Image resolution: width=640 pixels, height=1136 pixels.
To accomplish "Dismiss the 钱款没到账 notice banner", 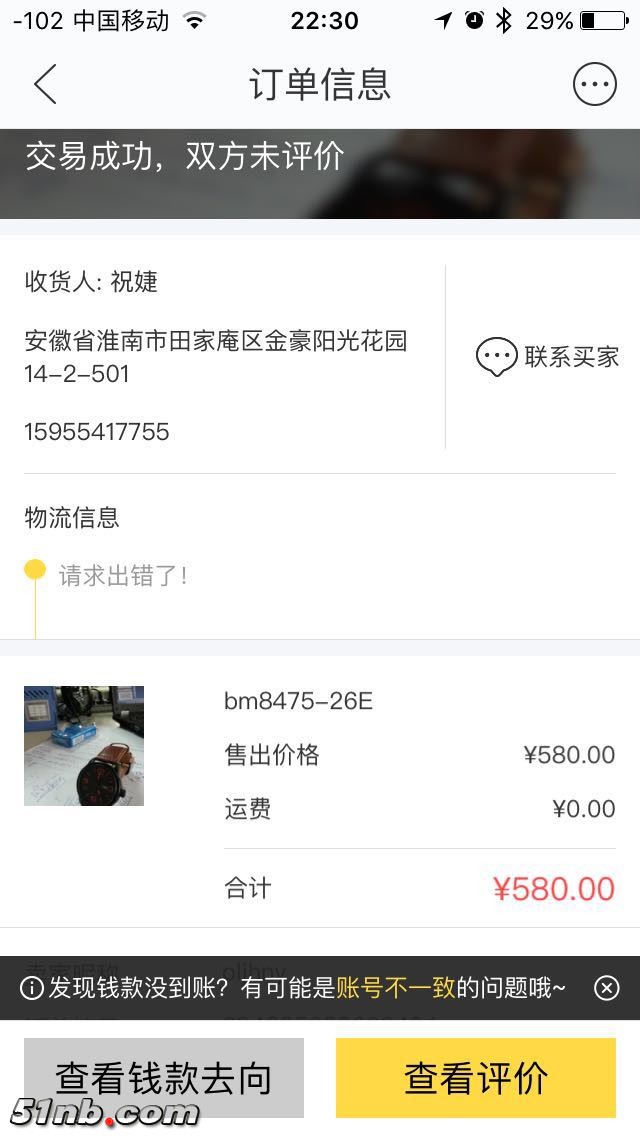I will point(607,988).
